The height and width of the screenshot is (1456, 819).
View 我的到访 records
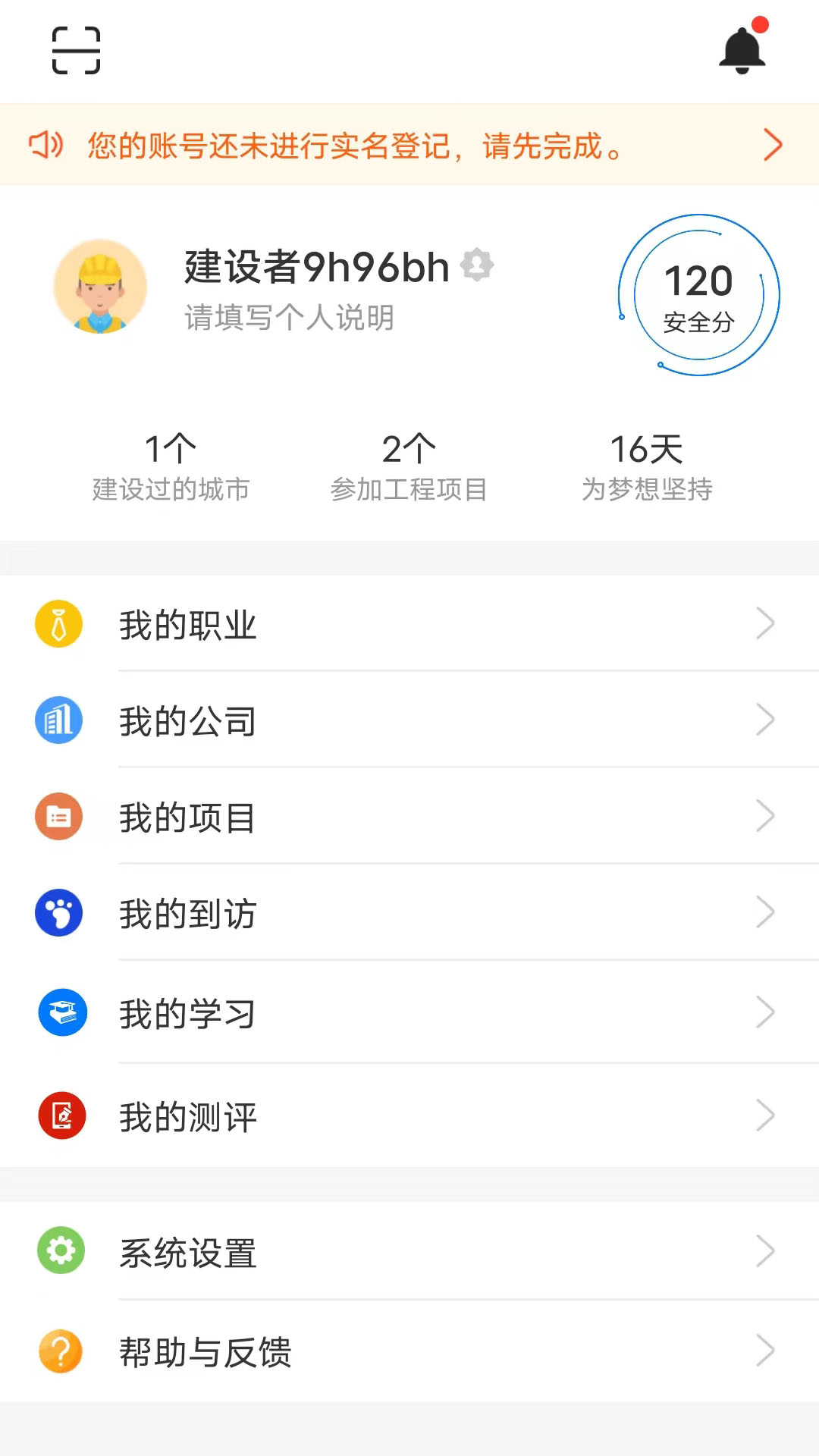[409, 913]
